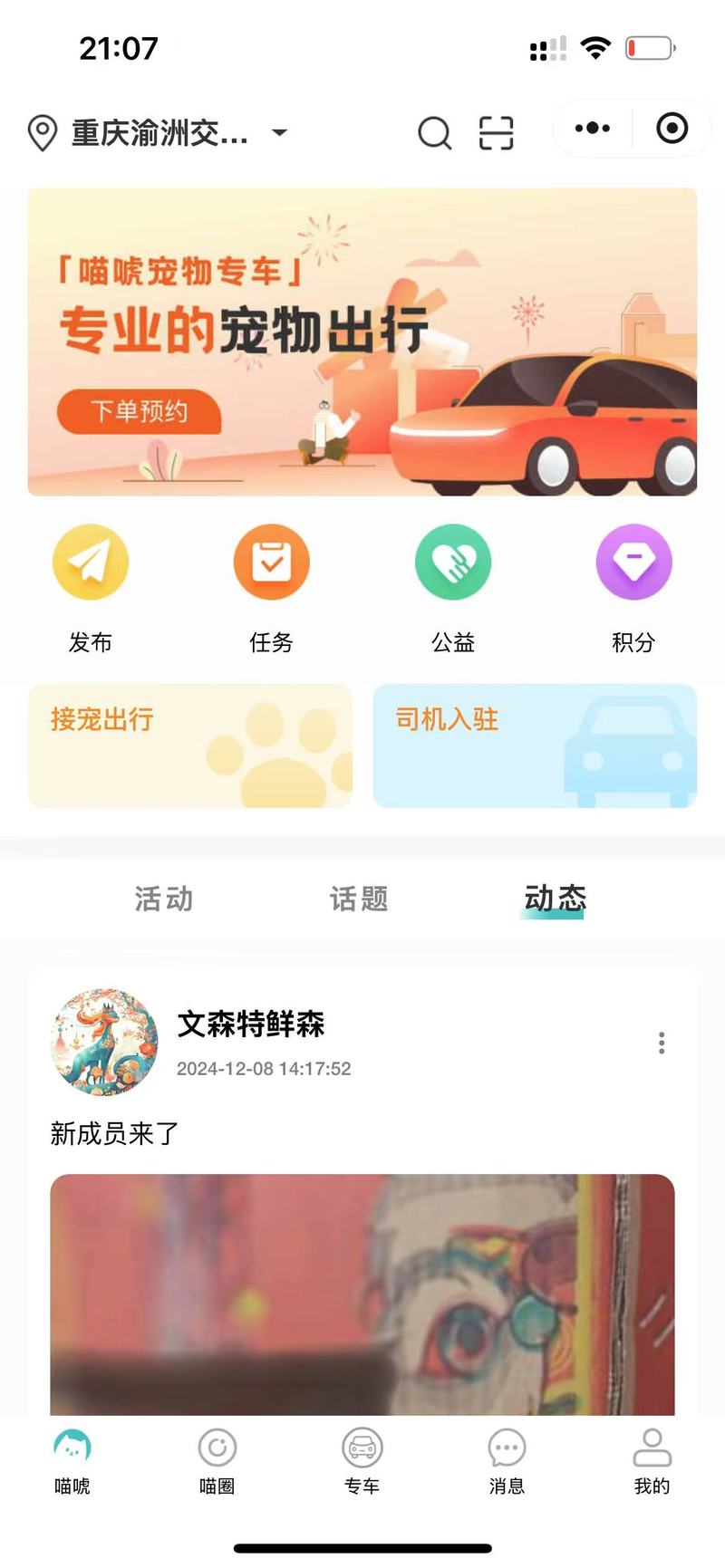Open the 发布 shortcut

click(91, 563)
